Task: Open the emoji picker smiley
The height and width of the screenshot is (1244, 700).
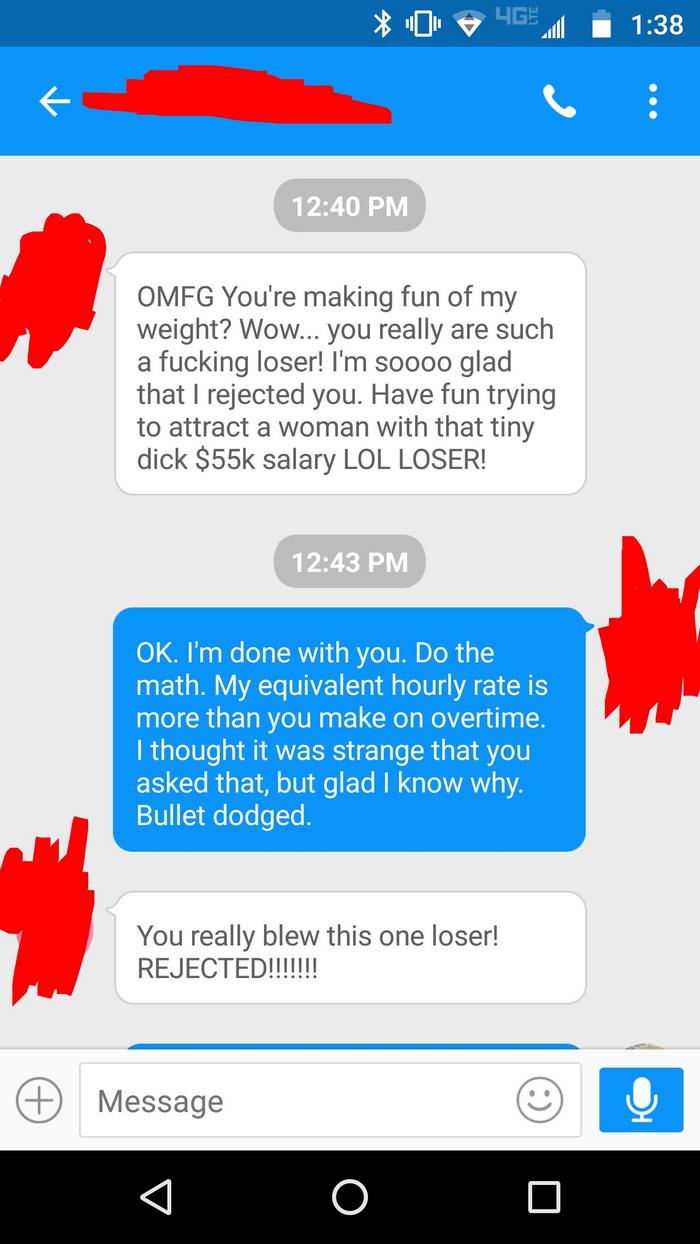Action: [539, 1100]
